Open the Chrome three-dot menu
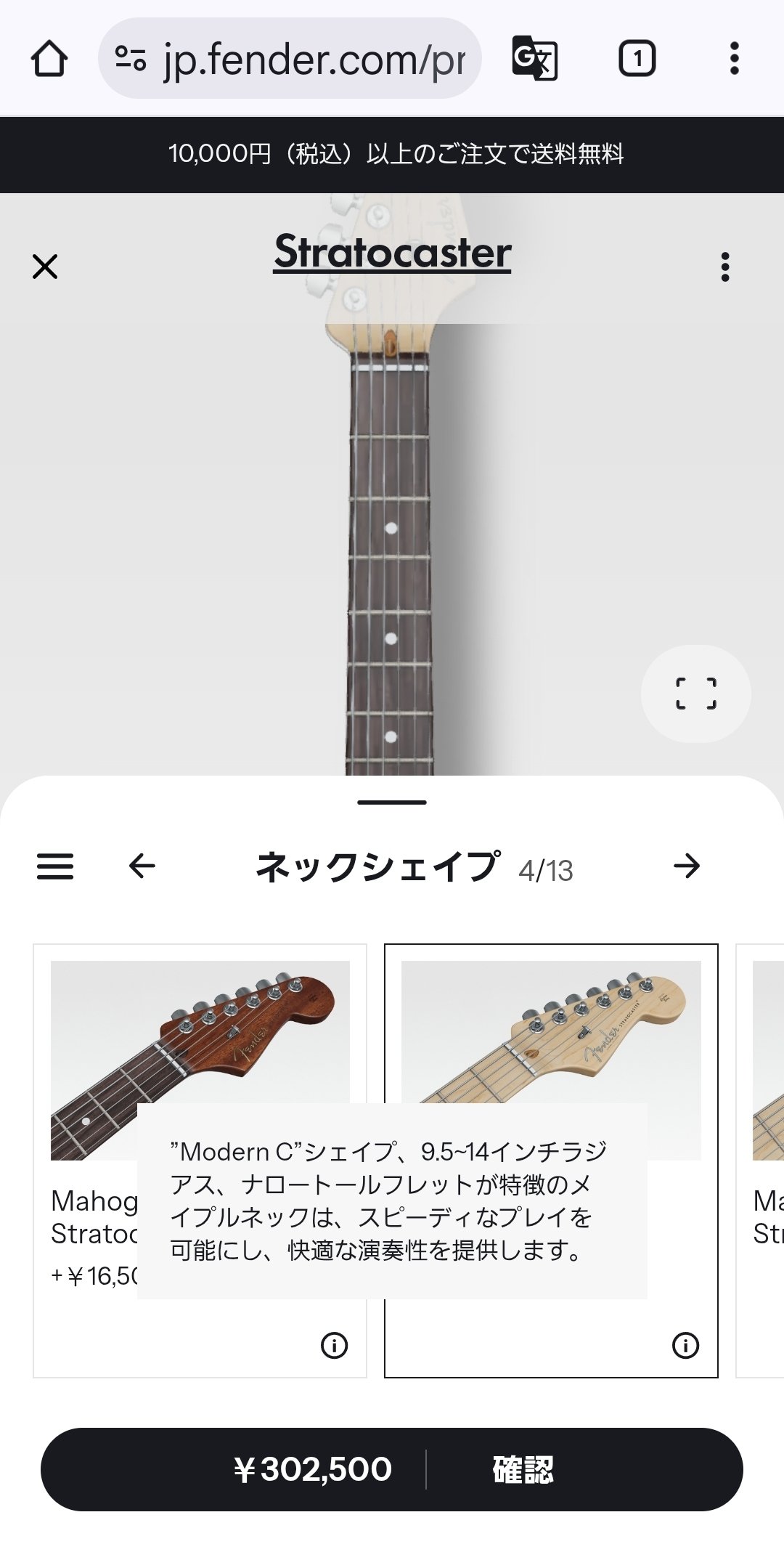Viewport: 784px width, 1544px height. 735,58
